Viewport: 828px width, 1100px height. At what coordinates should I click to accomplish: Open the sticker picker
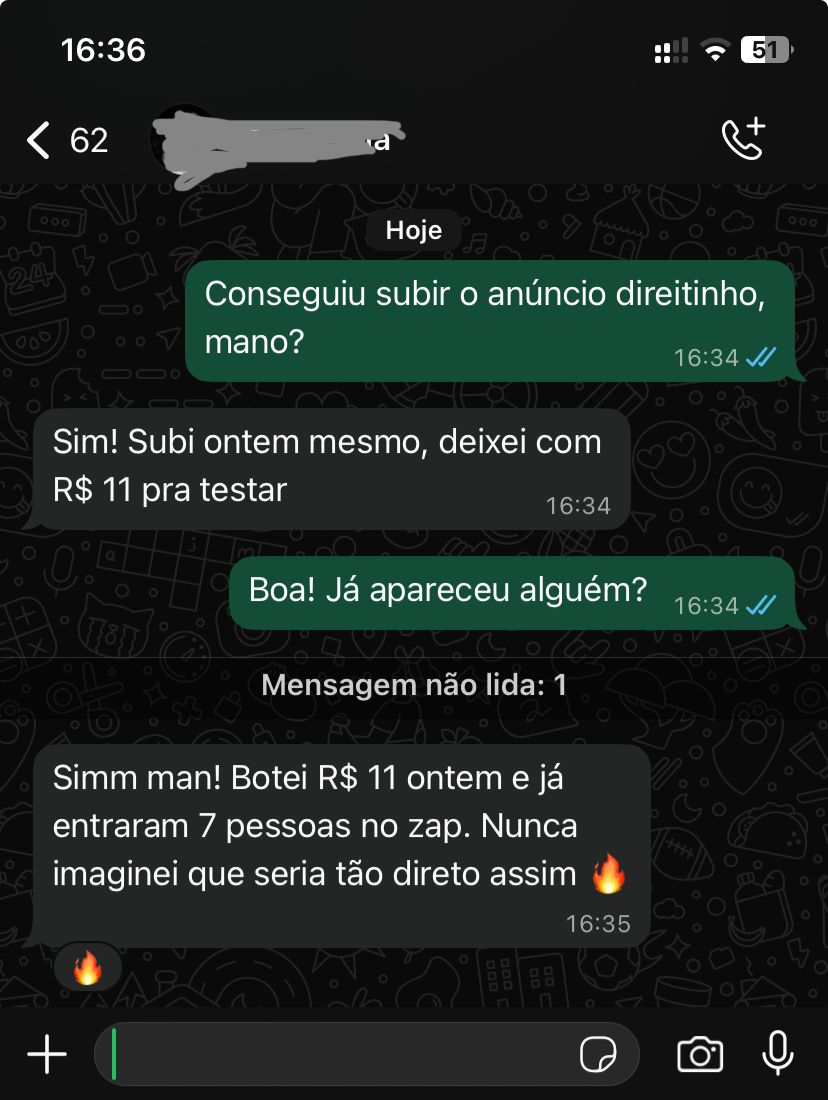pyautogui.click(x=597, y=1054)
